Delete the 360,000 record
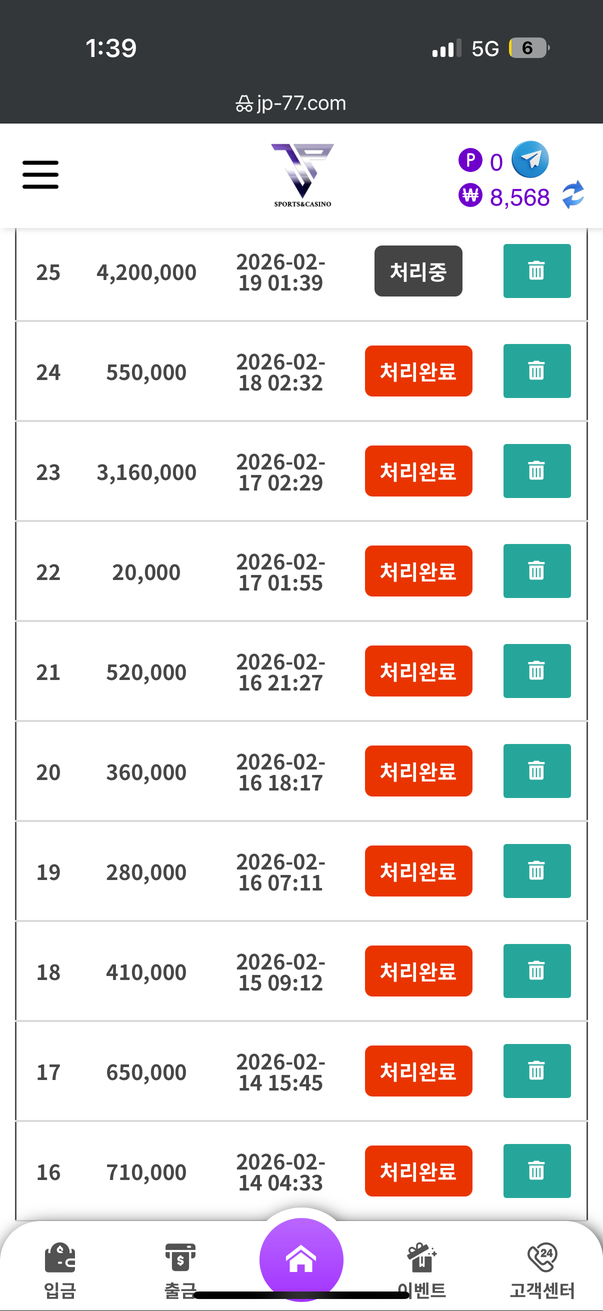This screenshot has height=1311, width=603. point(536,771)
